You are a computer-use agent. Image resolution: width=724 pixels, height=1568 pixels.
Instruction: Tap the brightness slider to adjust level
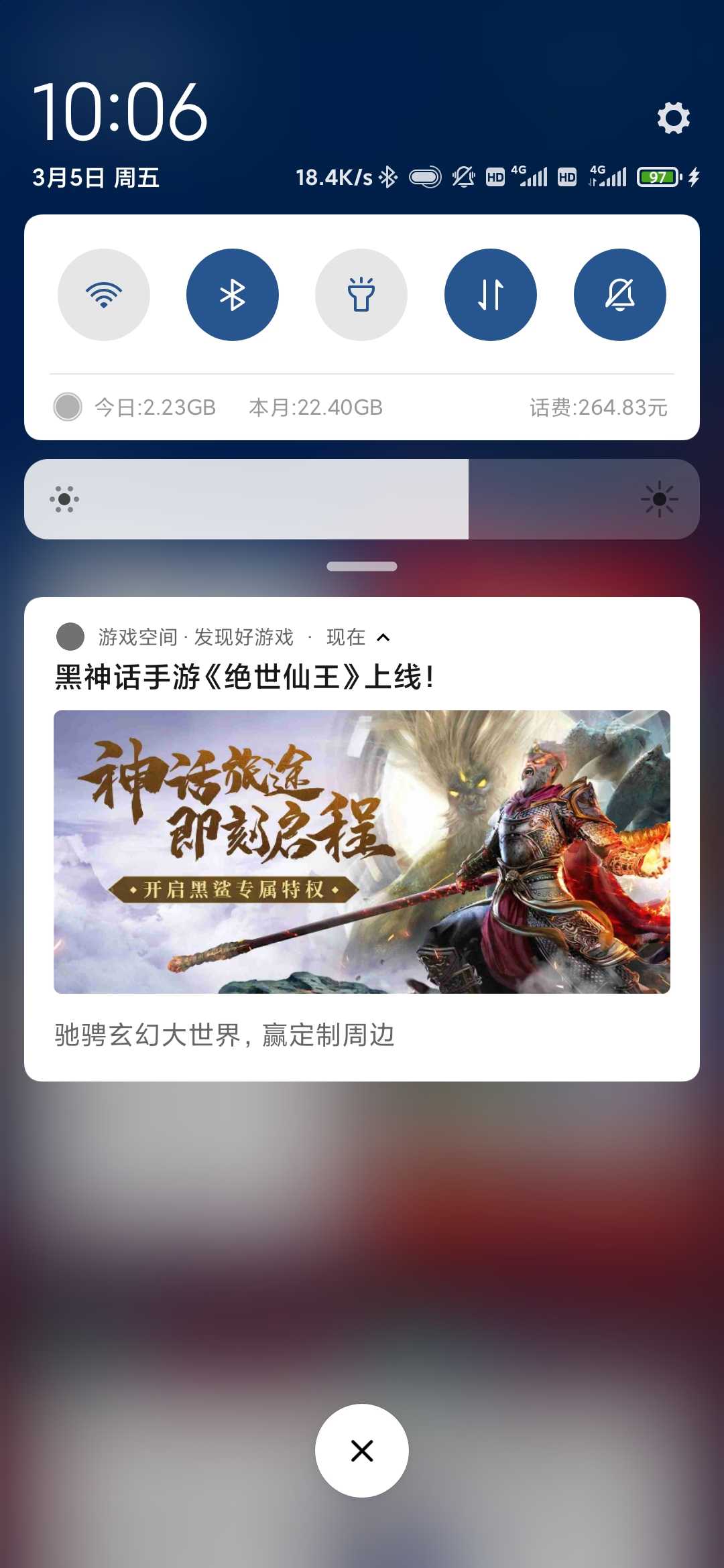[x=362, y=499]
